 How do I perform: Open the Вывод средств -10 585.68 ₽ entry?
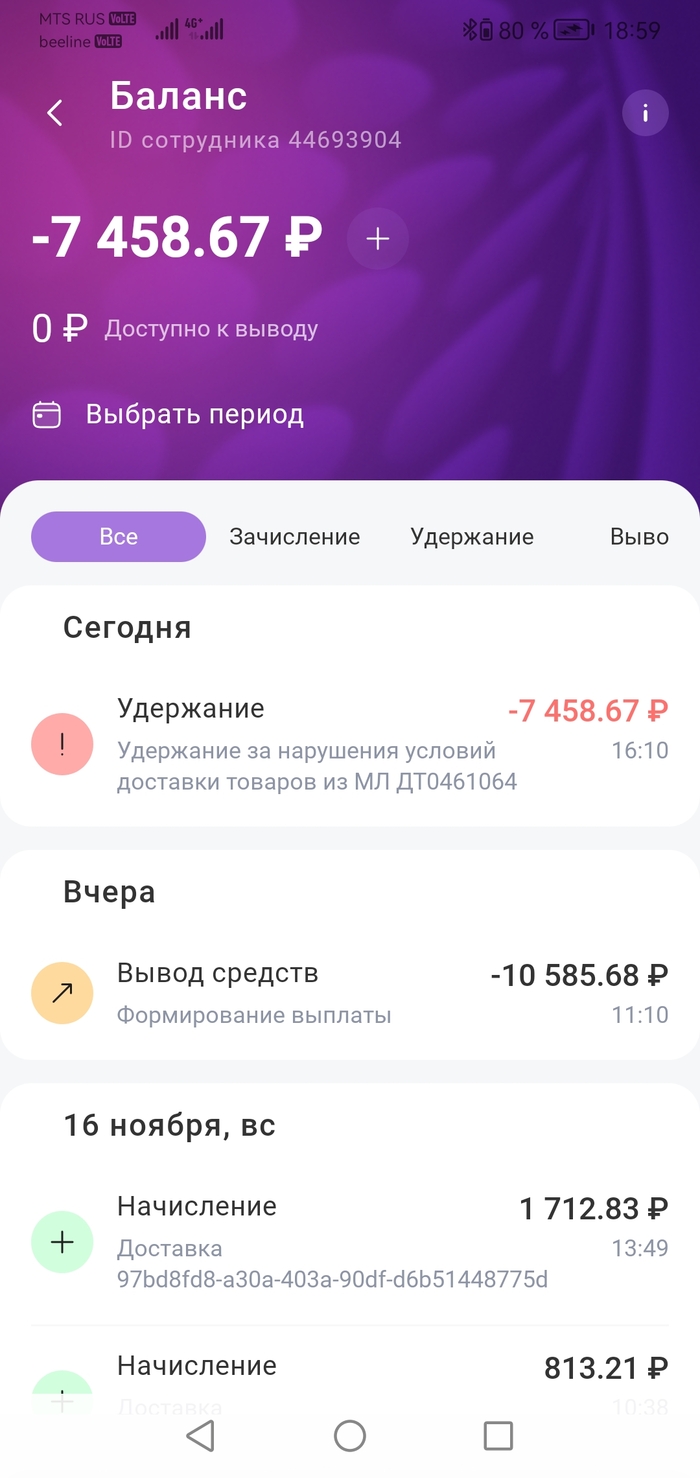pos(350,993)
